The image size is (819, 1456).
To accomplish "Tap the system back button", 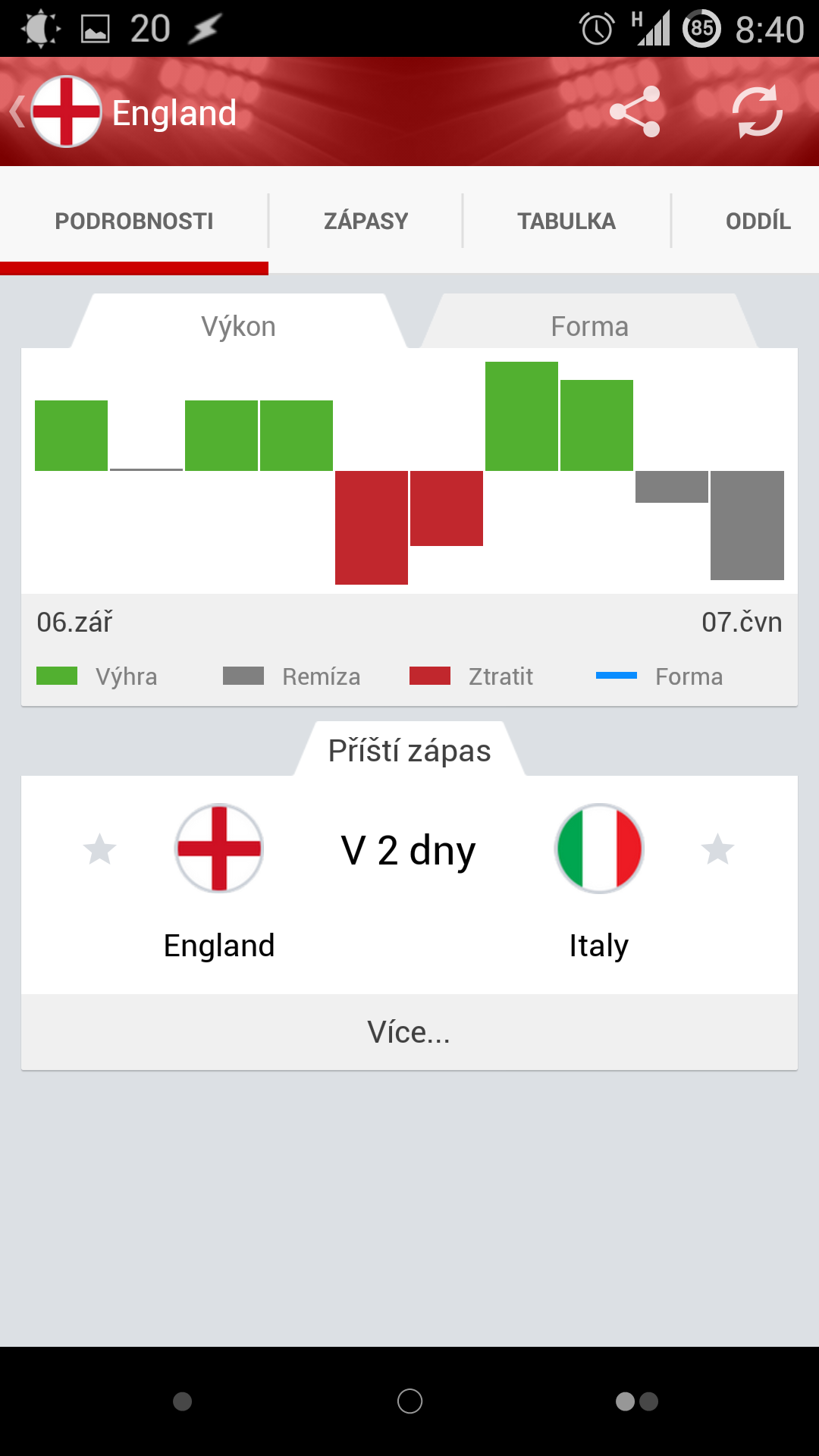I will 182,1401.
